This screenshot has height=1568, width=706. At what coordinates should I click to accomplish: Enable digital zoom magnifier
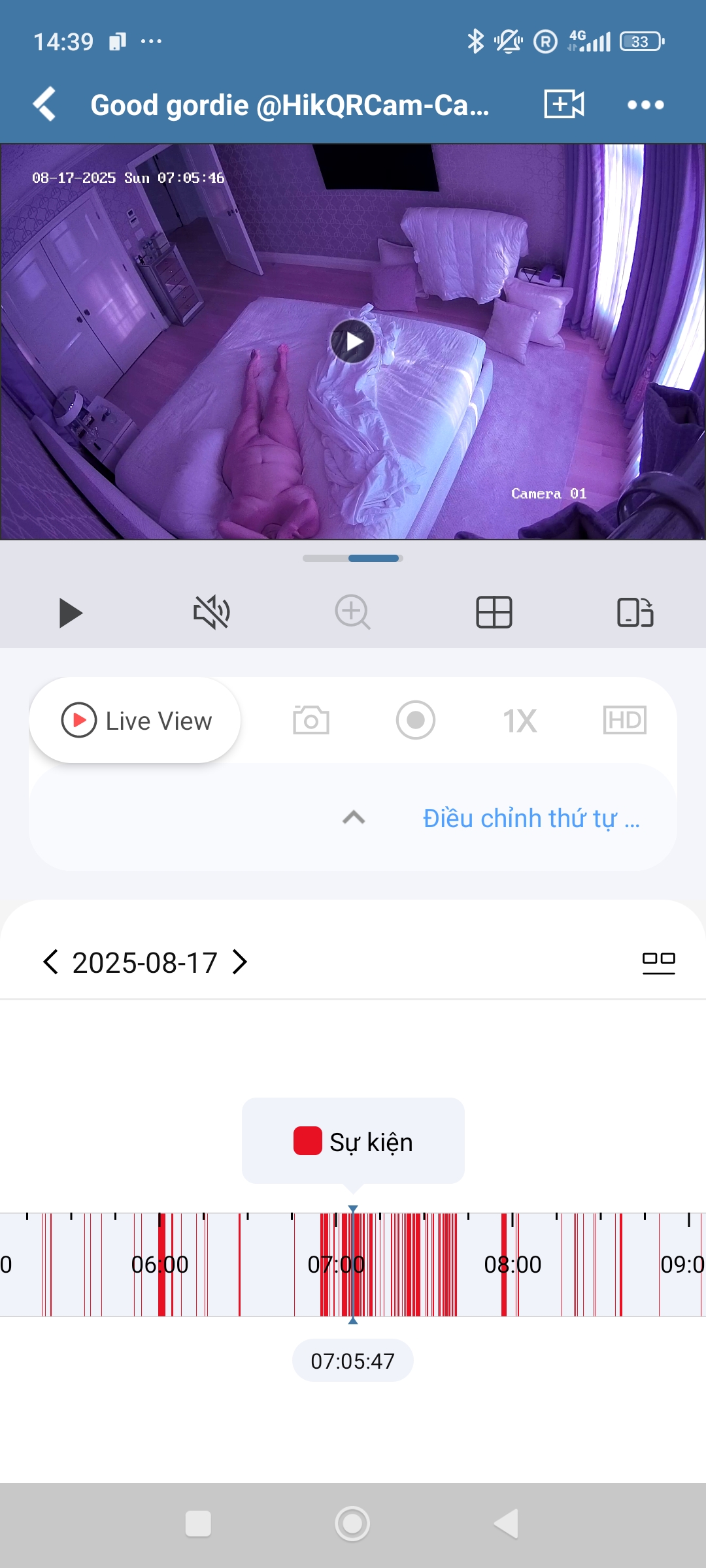pos(352,613)
